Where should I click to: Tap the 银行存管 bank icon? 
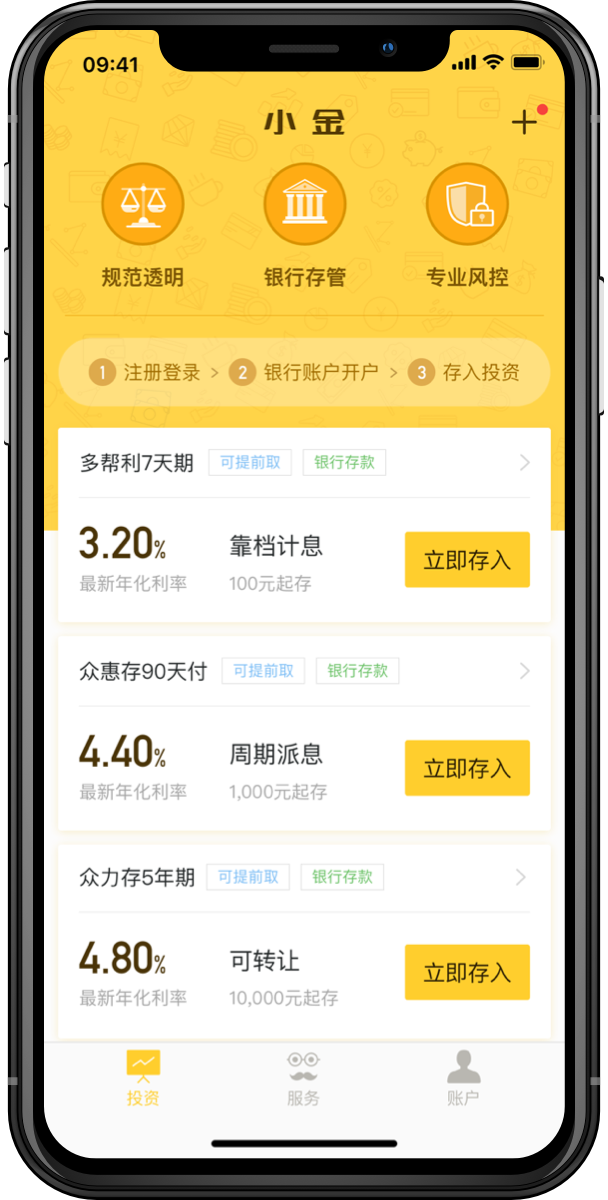[304, 204]
